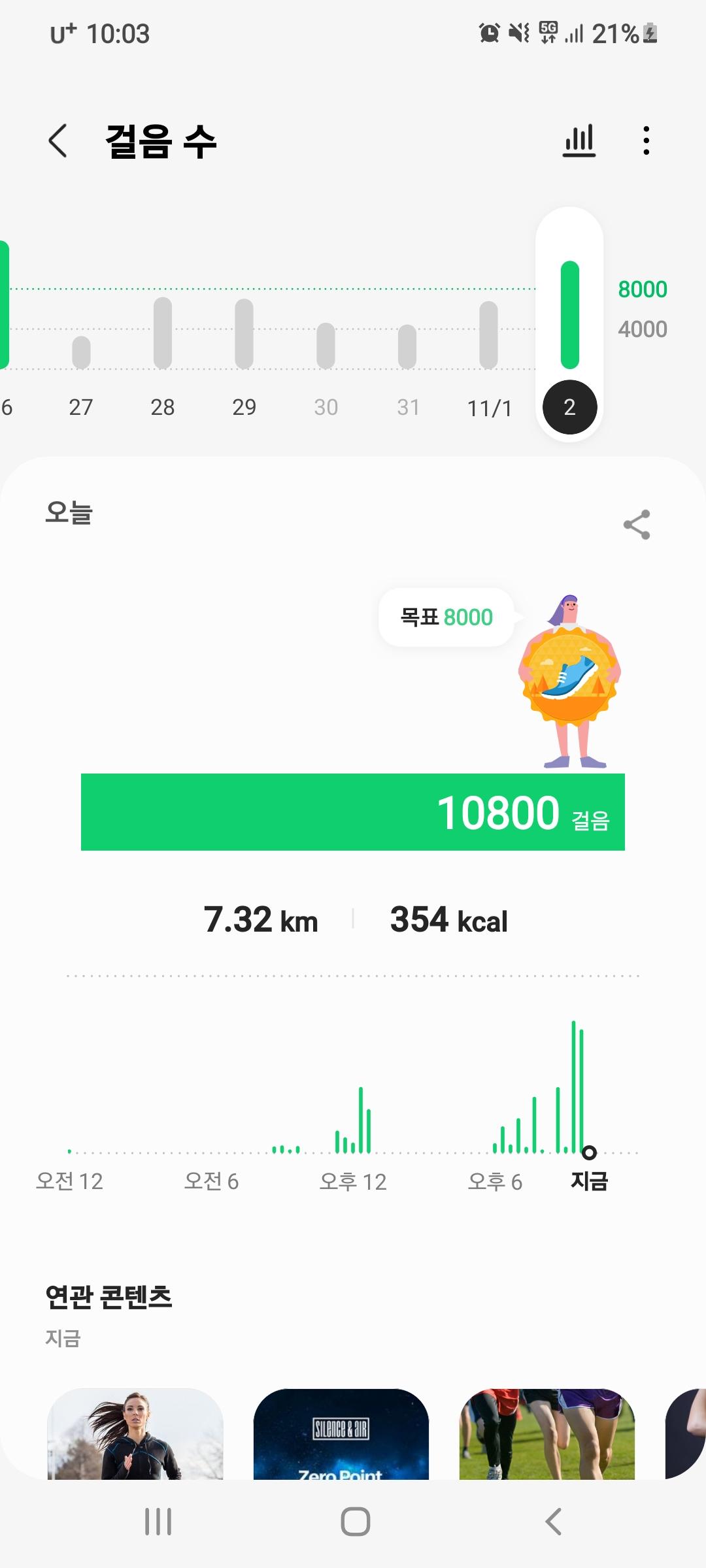Image resolution: width=706 pixels, height=1568 pixels.
Task: Select the 31st day bar
Action: point(407,346)
